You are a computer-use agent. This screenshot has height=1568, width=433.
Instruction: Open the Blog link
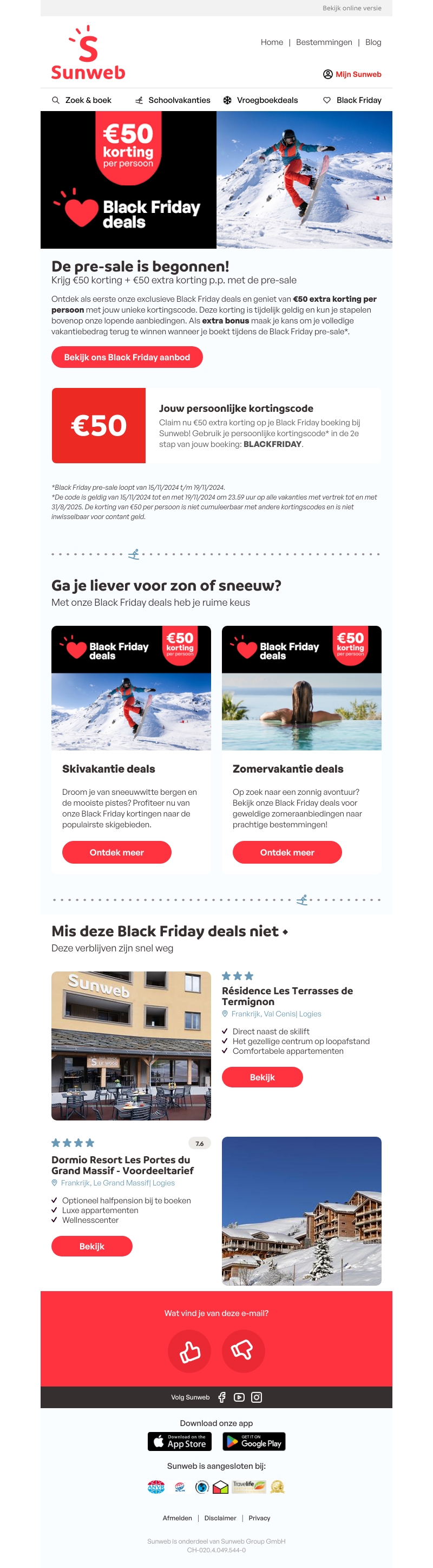(373, 42)
